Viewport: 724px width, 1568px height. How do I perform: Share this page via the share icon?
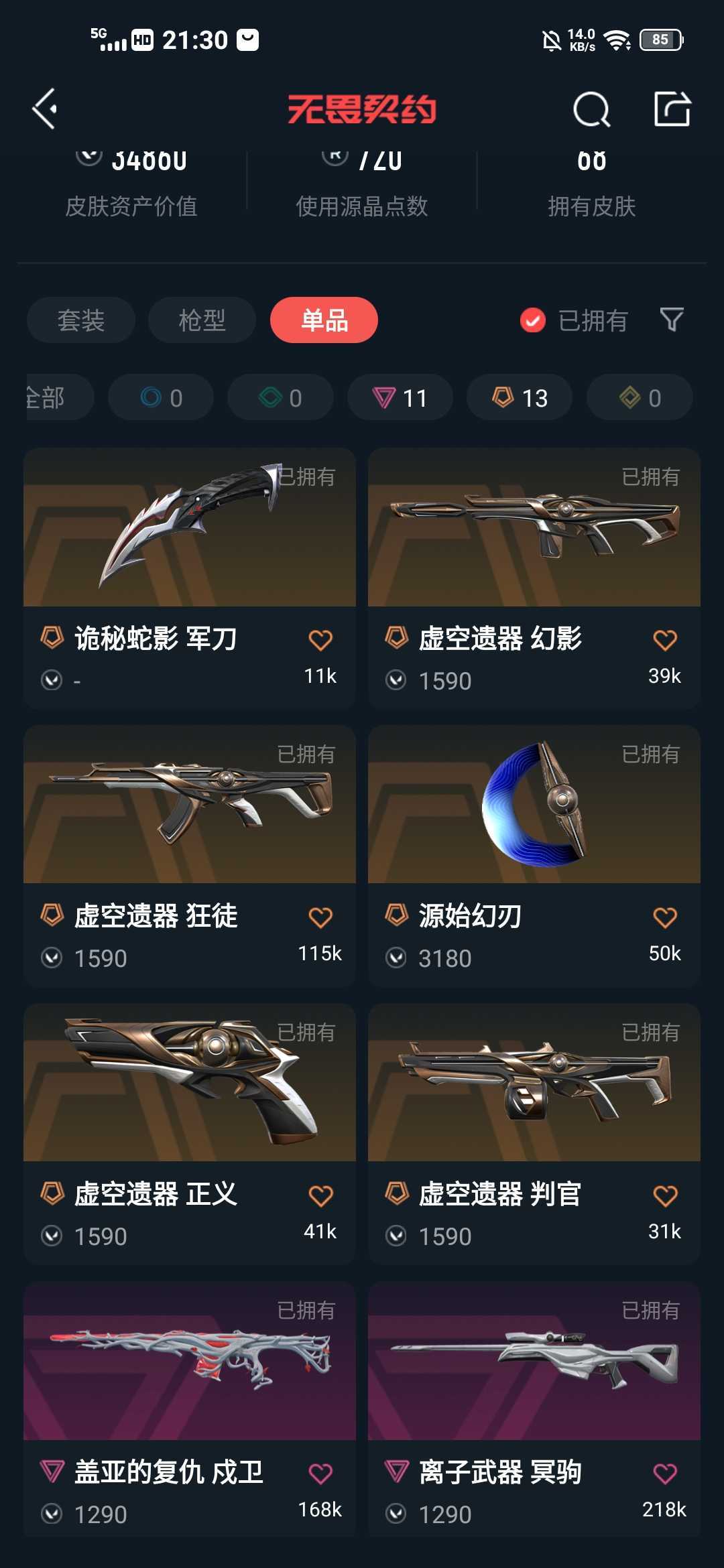[x=672, y=109]
